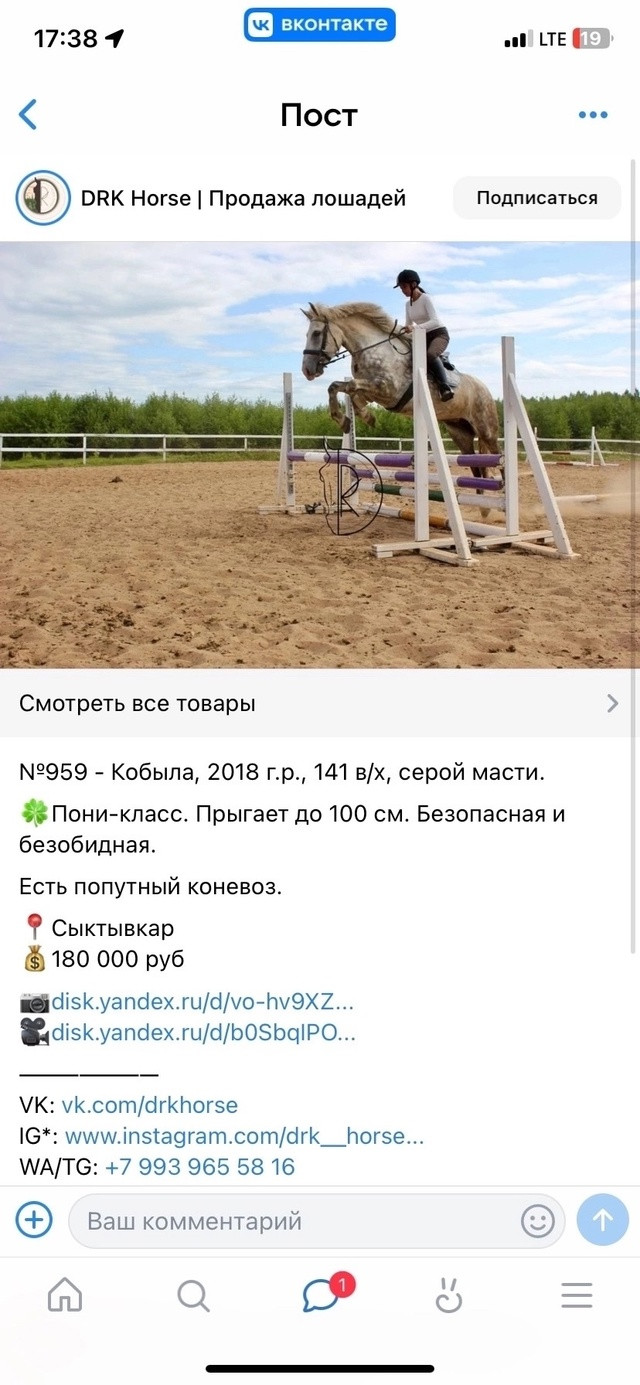Screen dimensions: 640x1385
Task: Open the messages tab with badge
Action: 324,1294
